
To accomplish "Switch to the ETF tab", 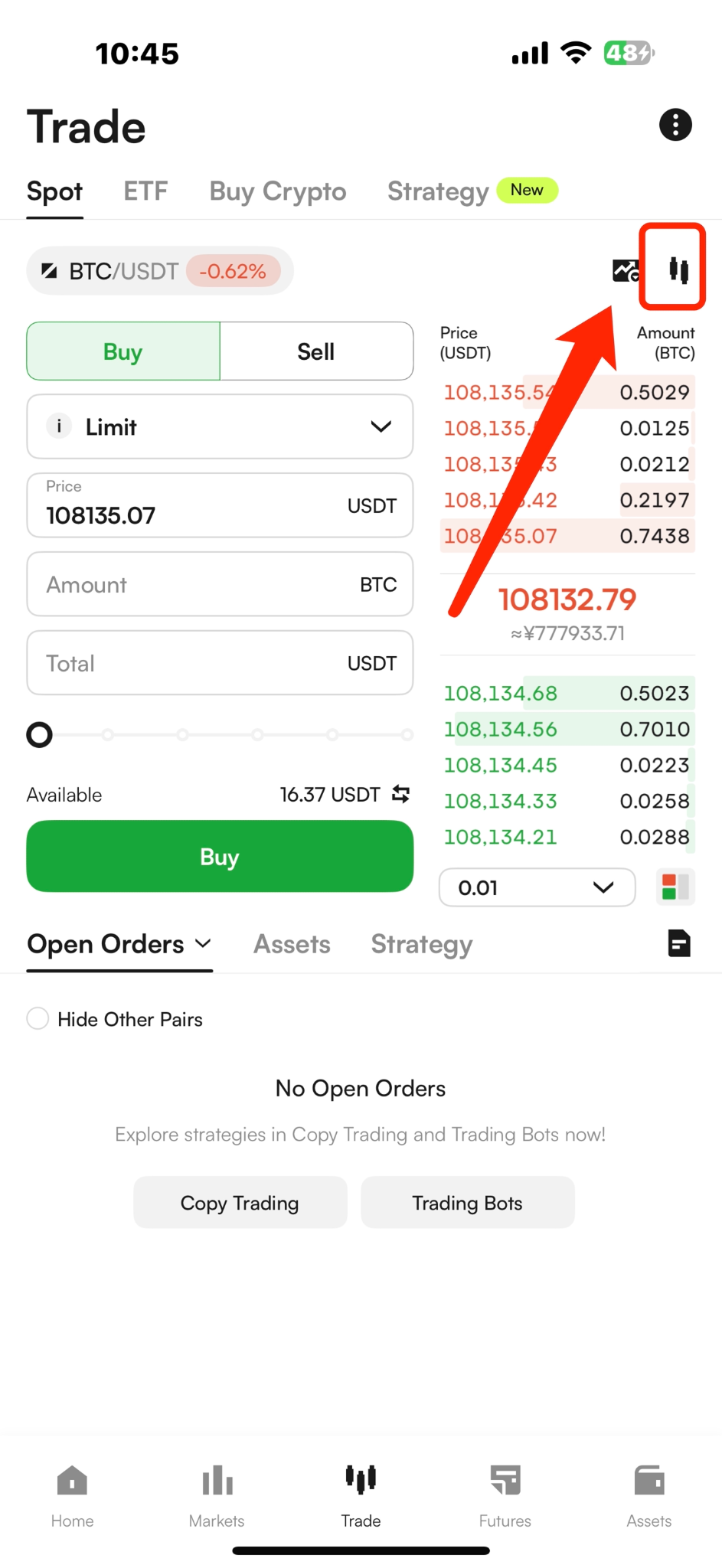I will coord(145,191).
